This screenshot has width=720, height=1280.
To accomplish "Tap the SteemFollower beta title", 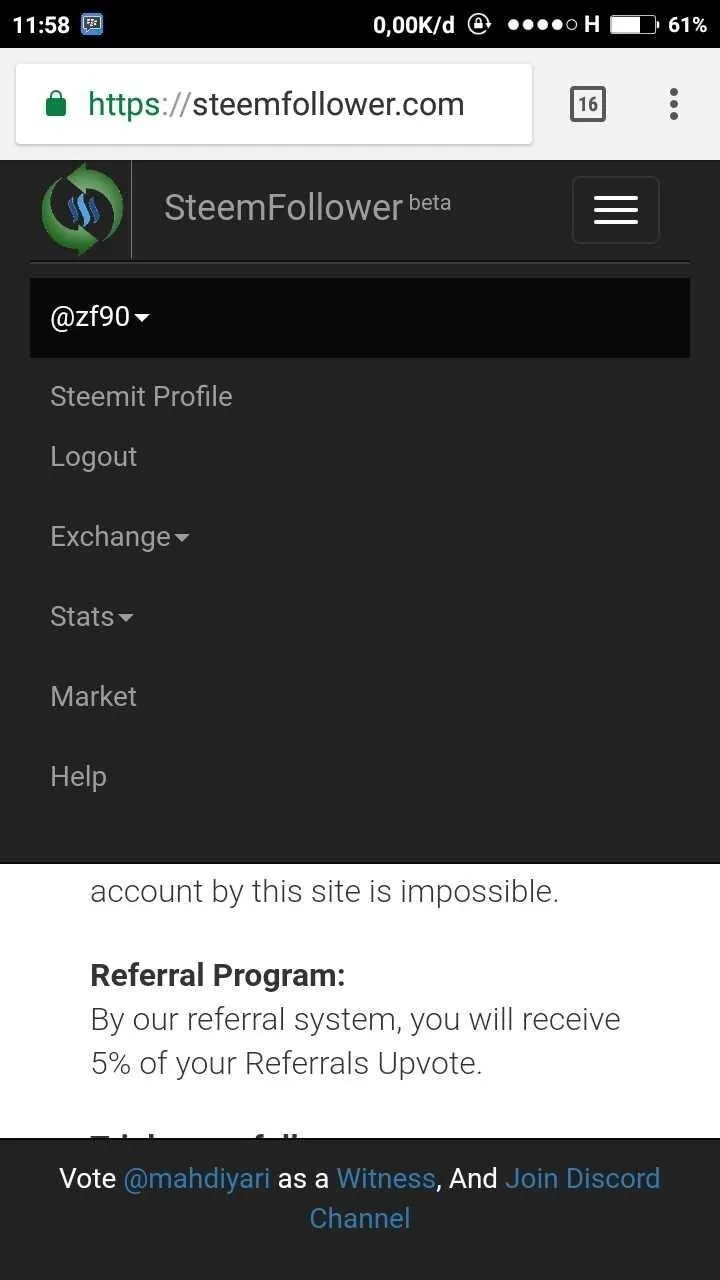I will (x=307, y=207).
